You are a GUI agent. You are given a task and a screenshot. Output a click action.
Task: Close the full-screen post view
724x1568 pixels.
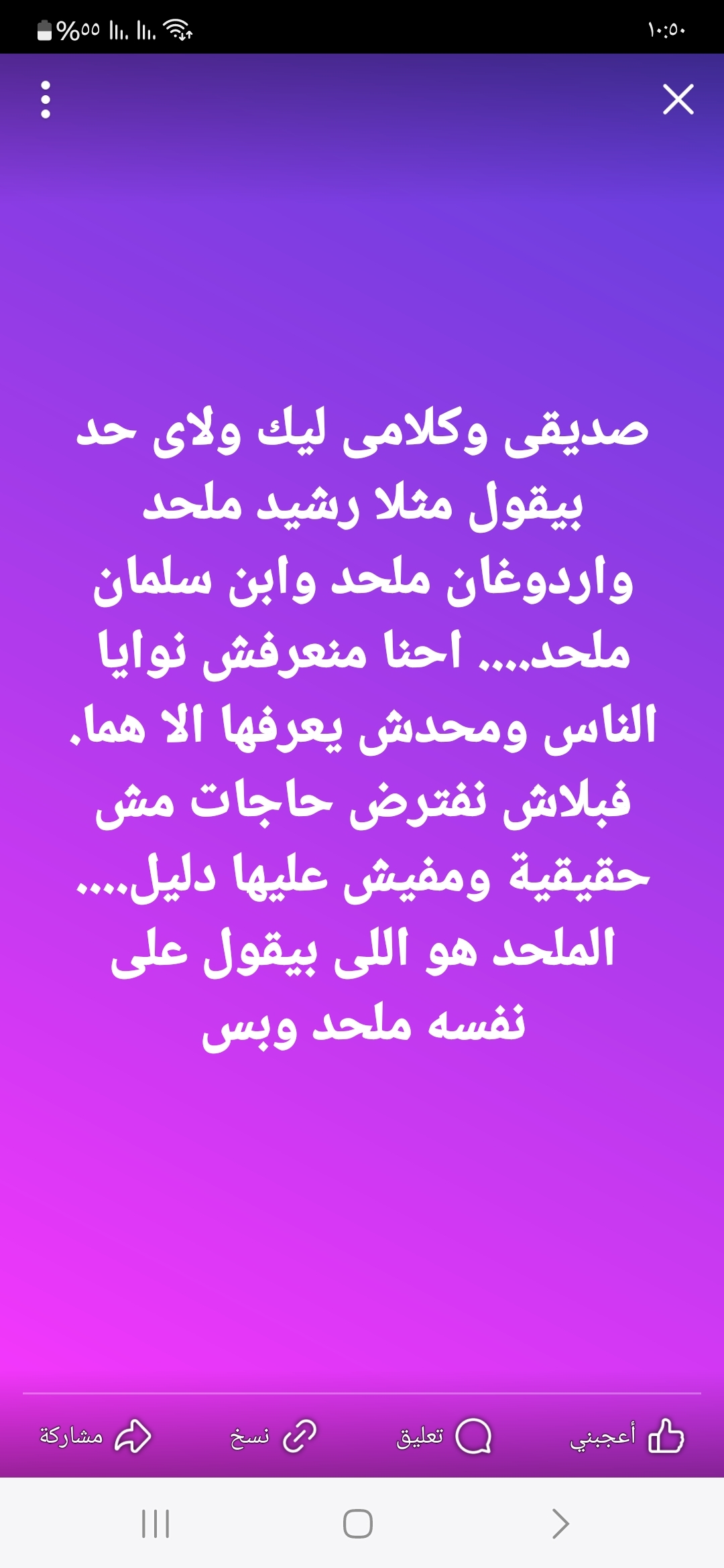point(678,99)
